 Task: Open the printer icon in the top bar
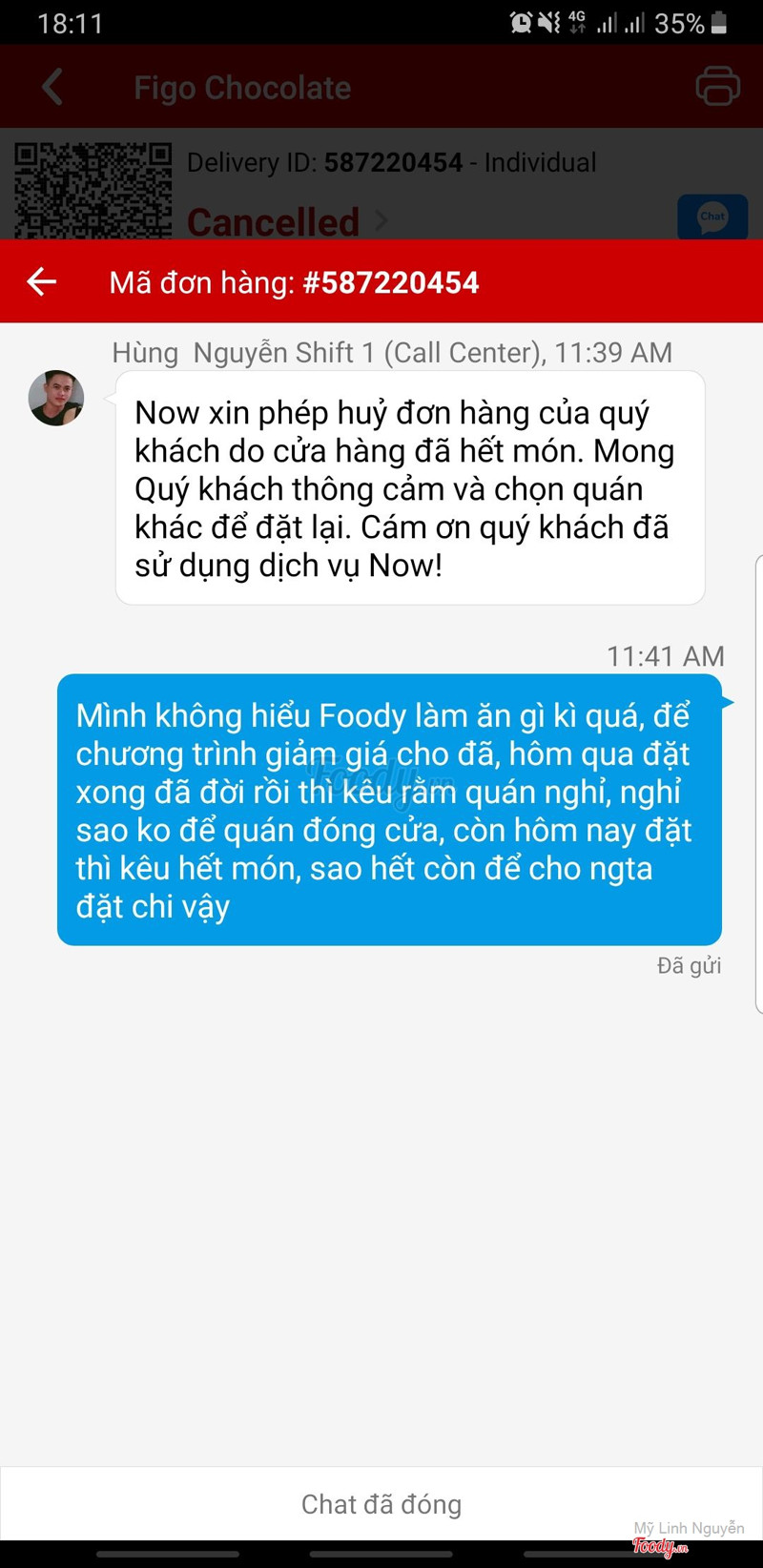click(717, 87)
